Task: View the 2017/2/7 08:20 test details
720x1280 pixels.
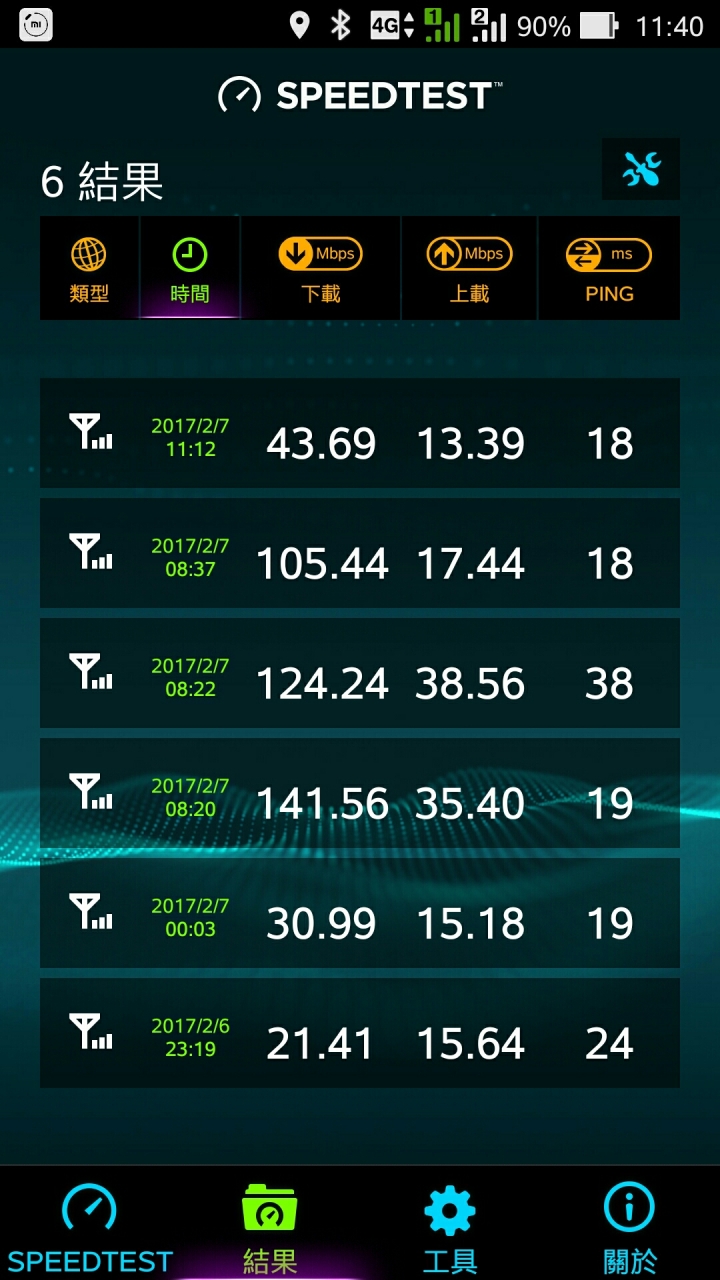Action: 360,793
